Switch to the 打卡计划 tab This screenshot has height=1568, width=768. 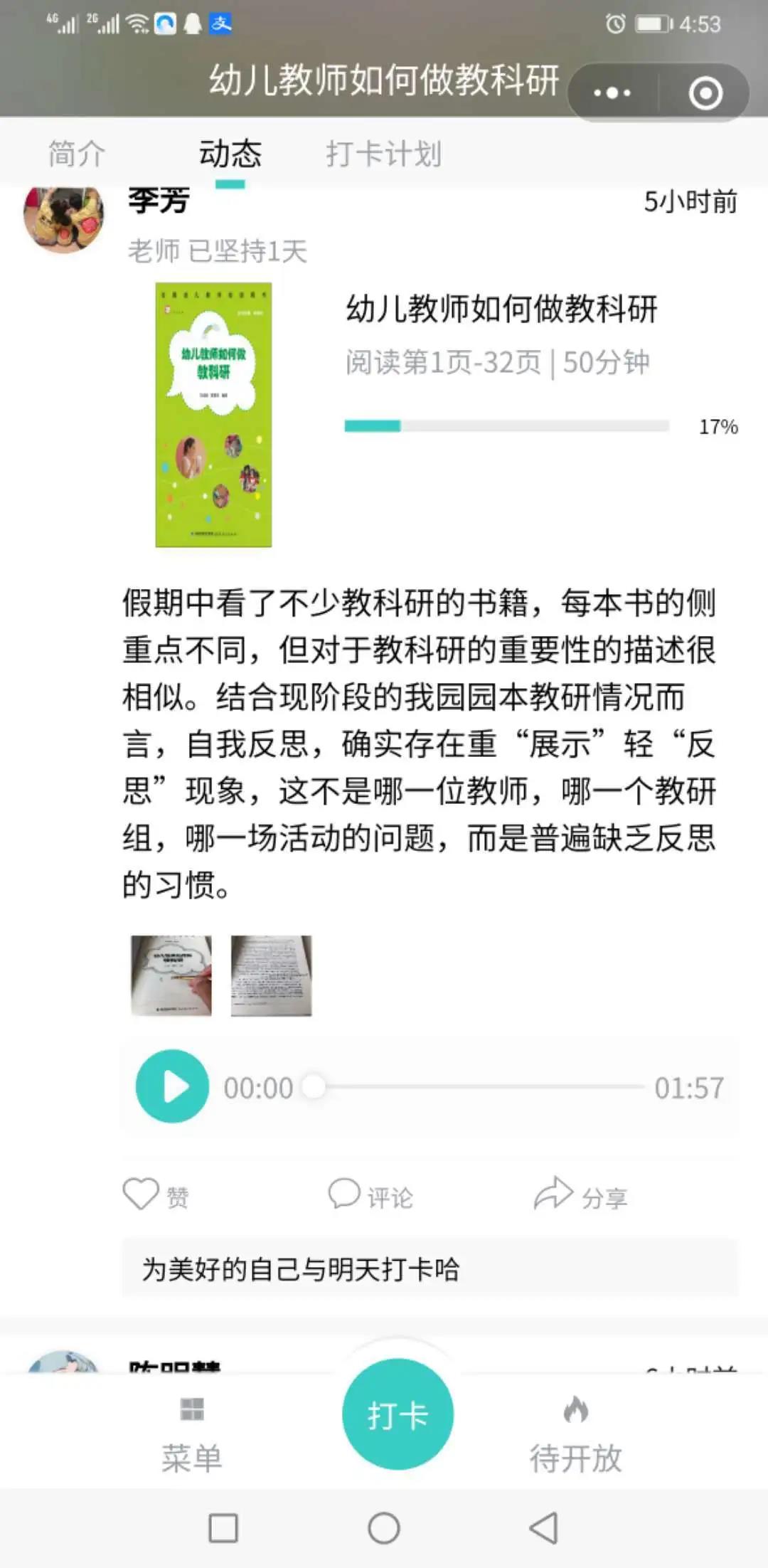click(x=384, y=154)
